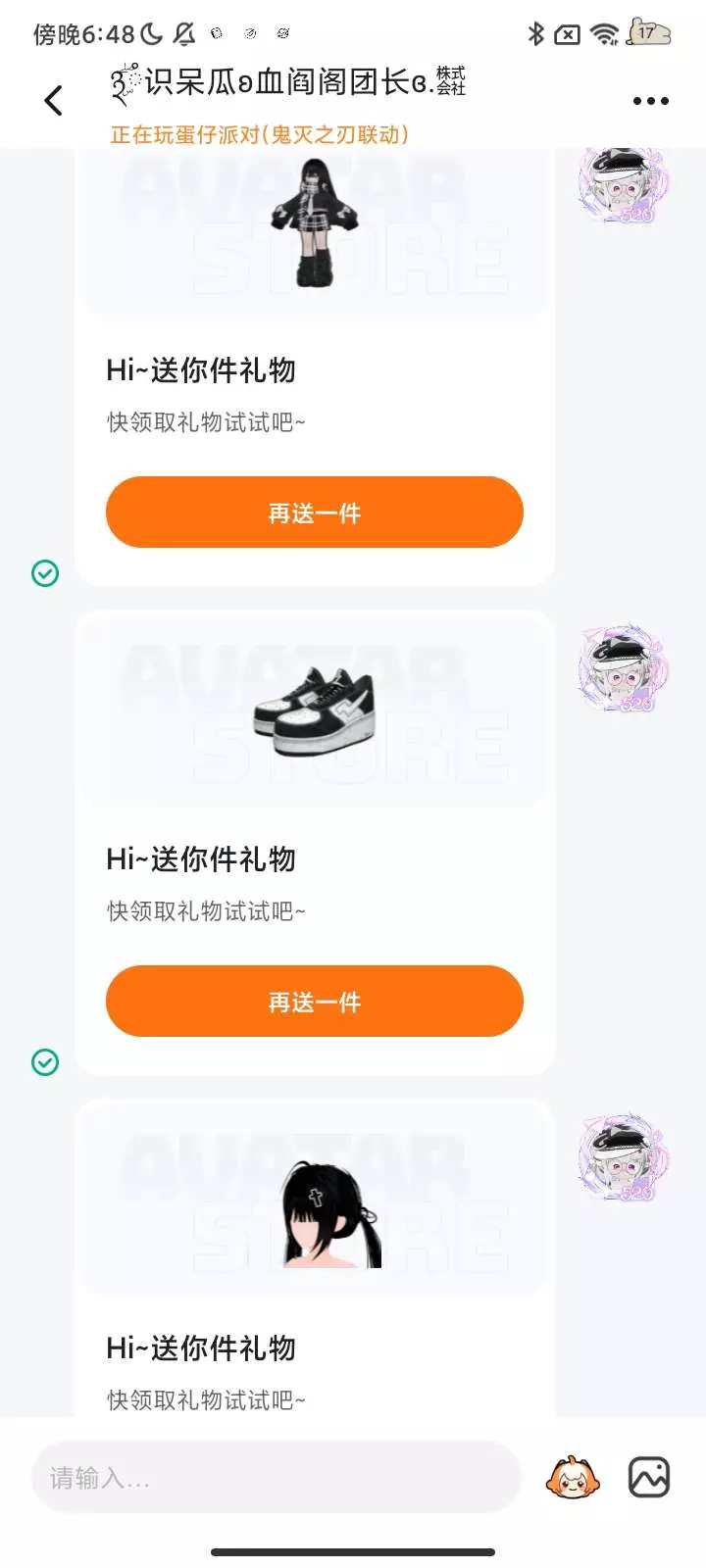Open the black hairstyle gift card

[315, 1258]
